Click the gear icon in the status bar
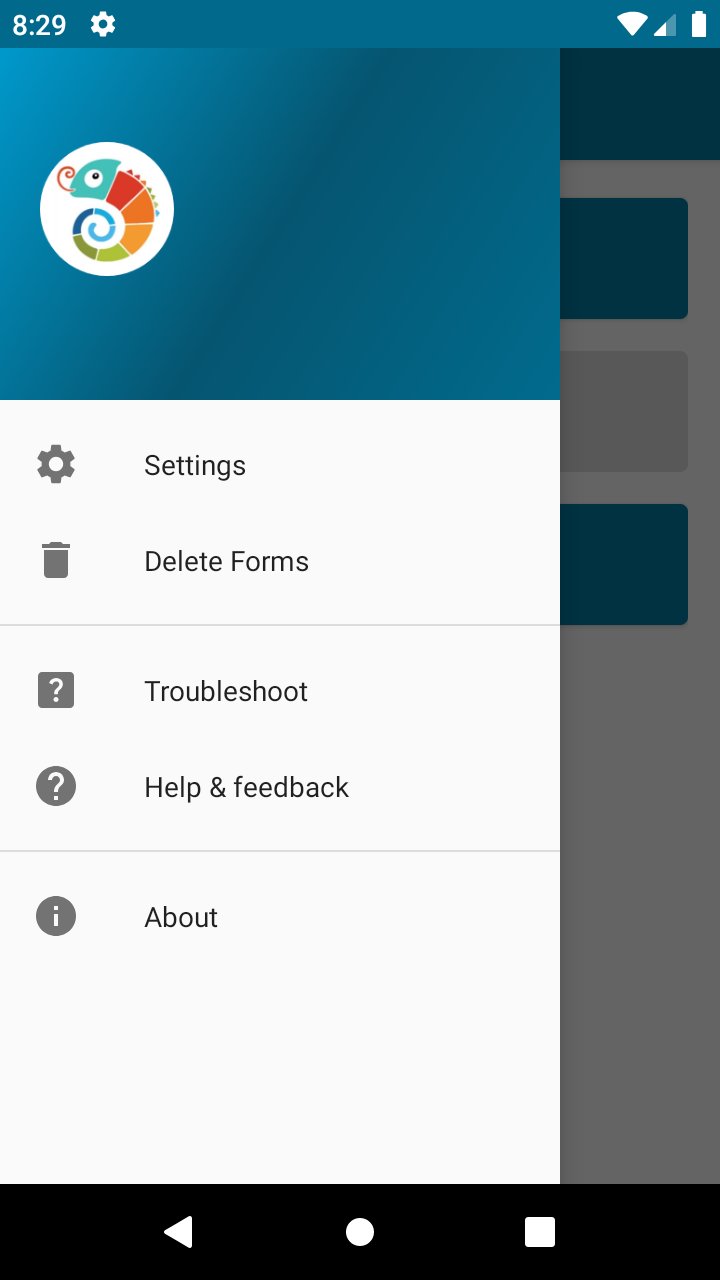 [101, 24]
